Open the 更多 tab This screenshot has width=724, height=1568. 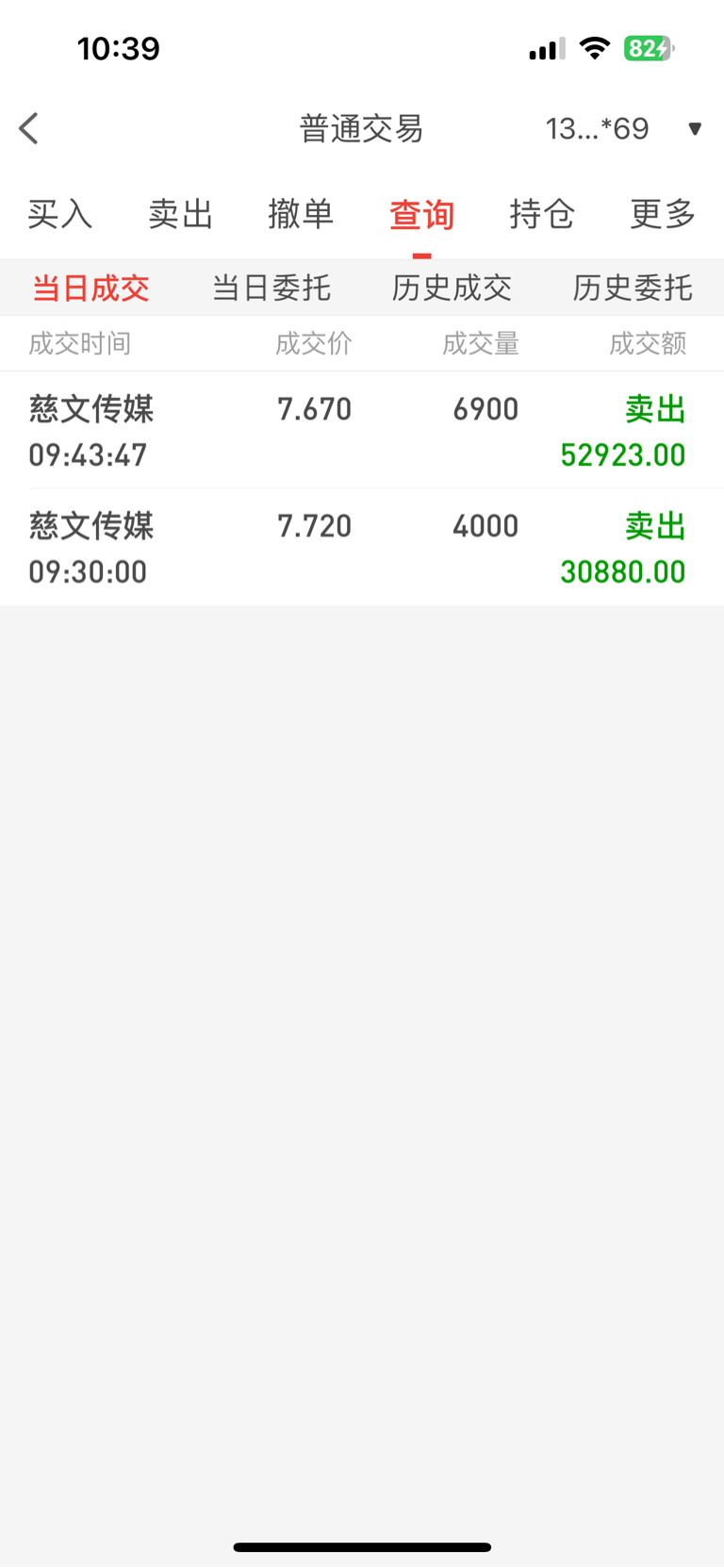pyautogui.click(x=663, y=215)
